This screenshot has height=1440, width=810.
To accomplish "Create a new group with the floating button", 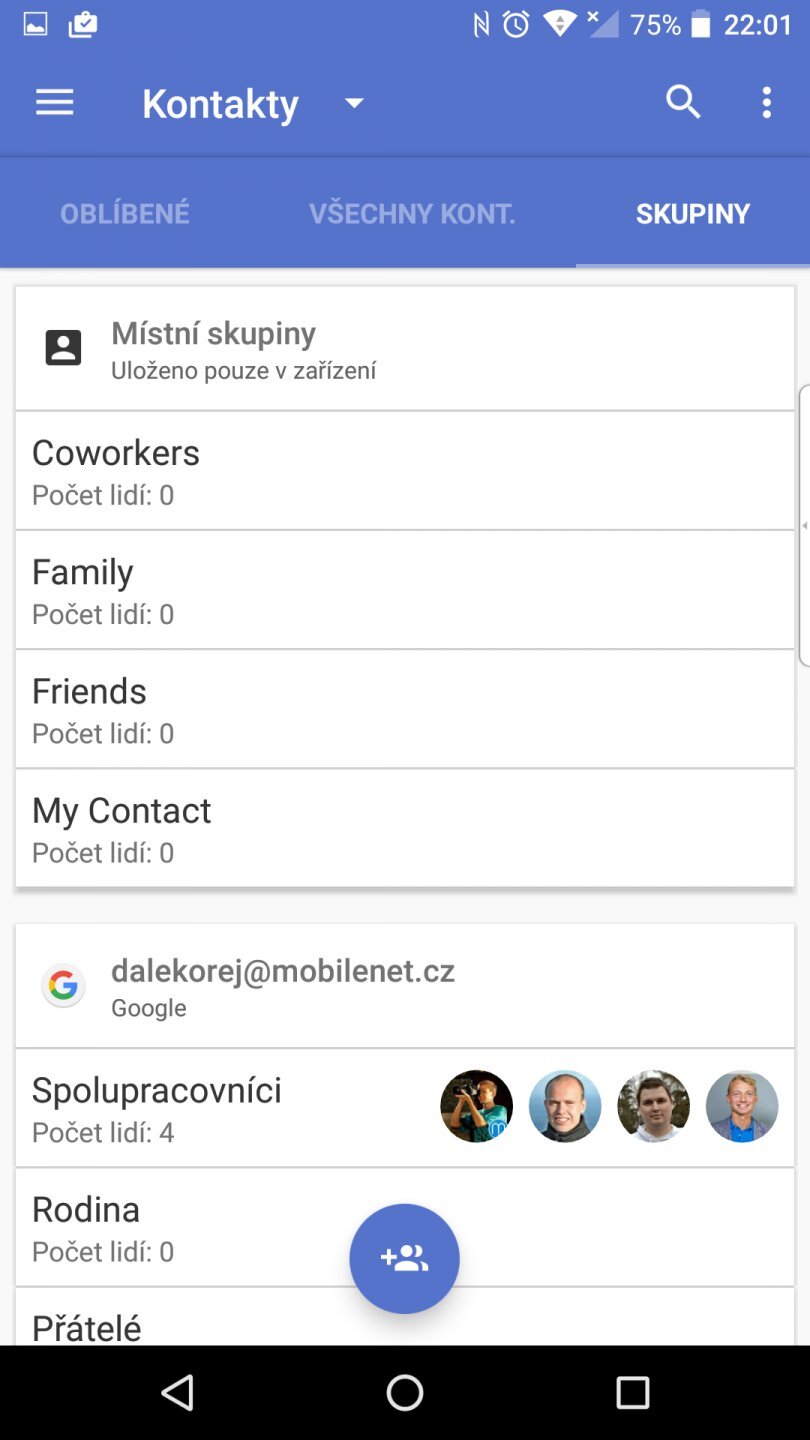I will [404, 1259].
